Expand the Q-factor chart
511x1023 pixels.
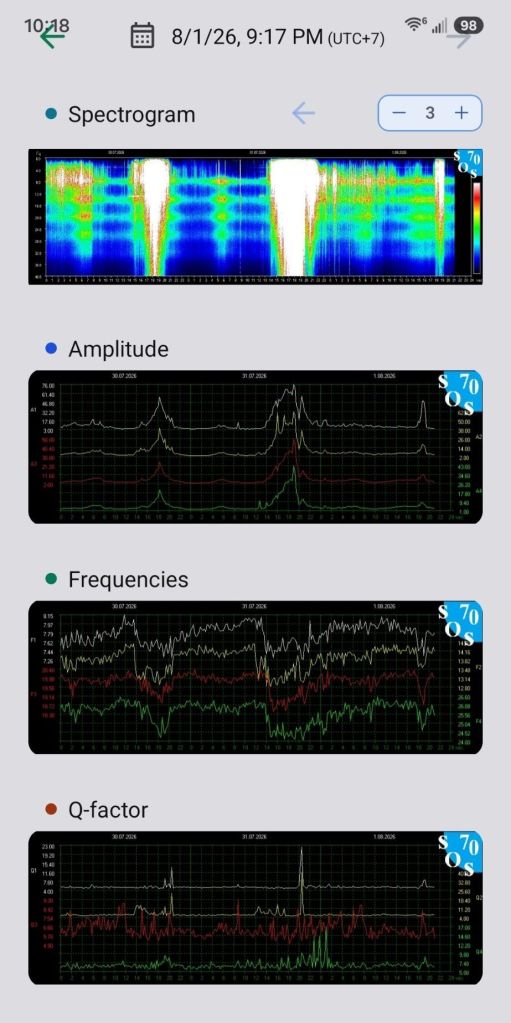(255, 908)
